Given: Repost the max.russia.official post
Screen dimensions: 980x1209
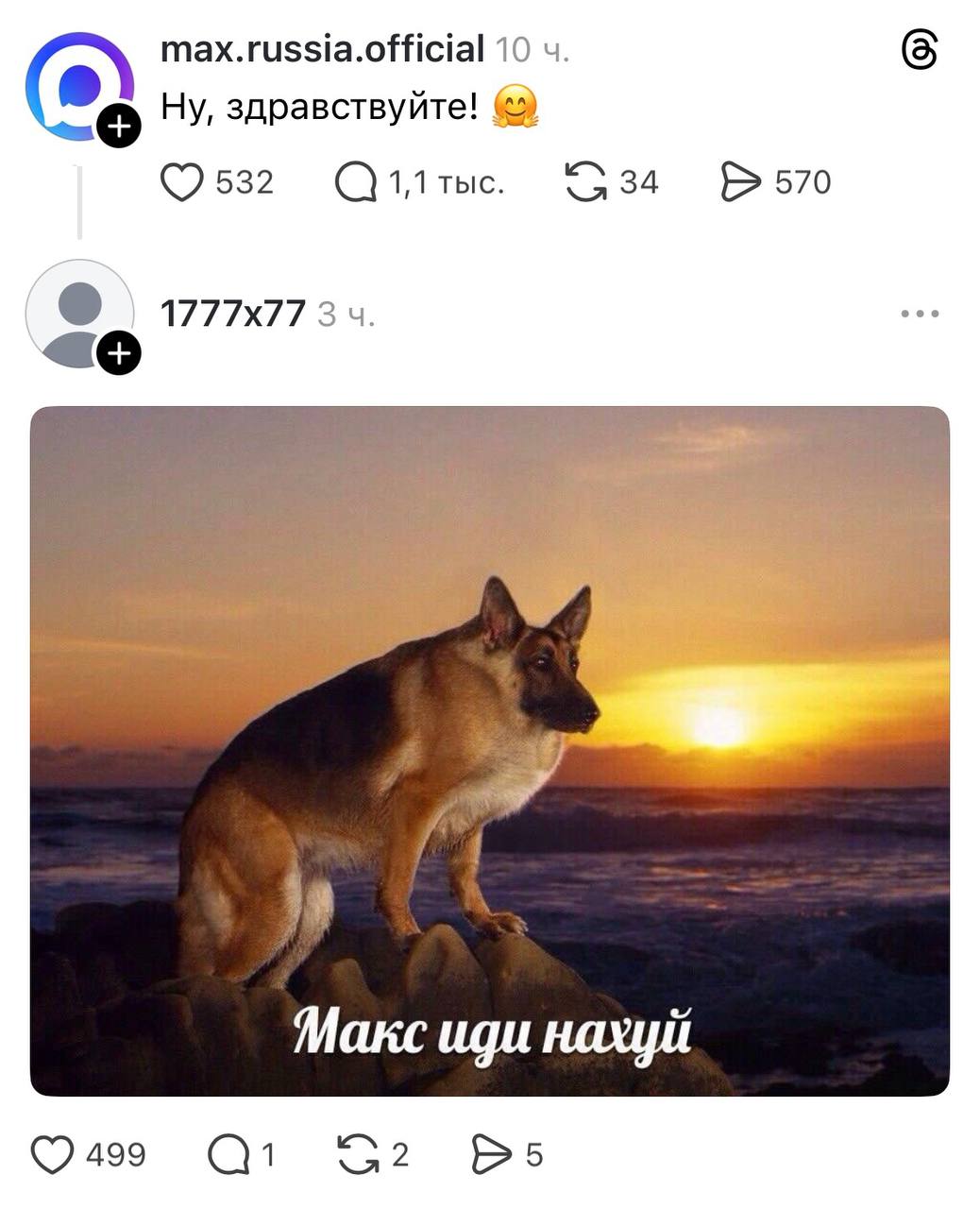Looking at the screenshot, I should [x=586, y=182].
